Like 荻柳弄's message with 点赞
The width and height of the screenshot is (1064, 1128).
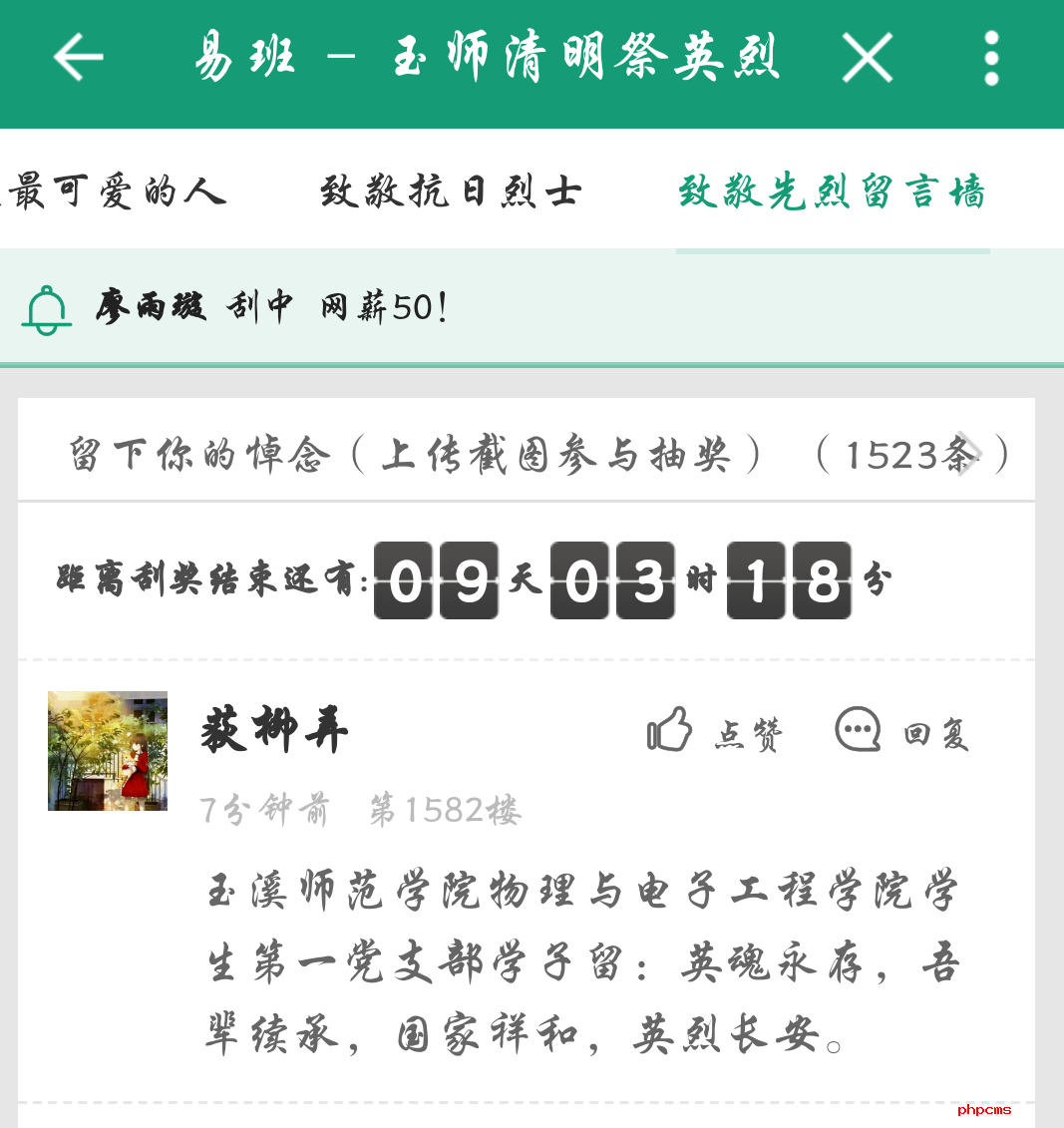tap(714, 731)
